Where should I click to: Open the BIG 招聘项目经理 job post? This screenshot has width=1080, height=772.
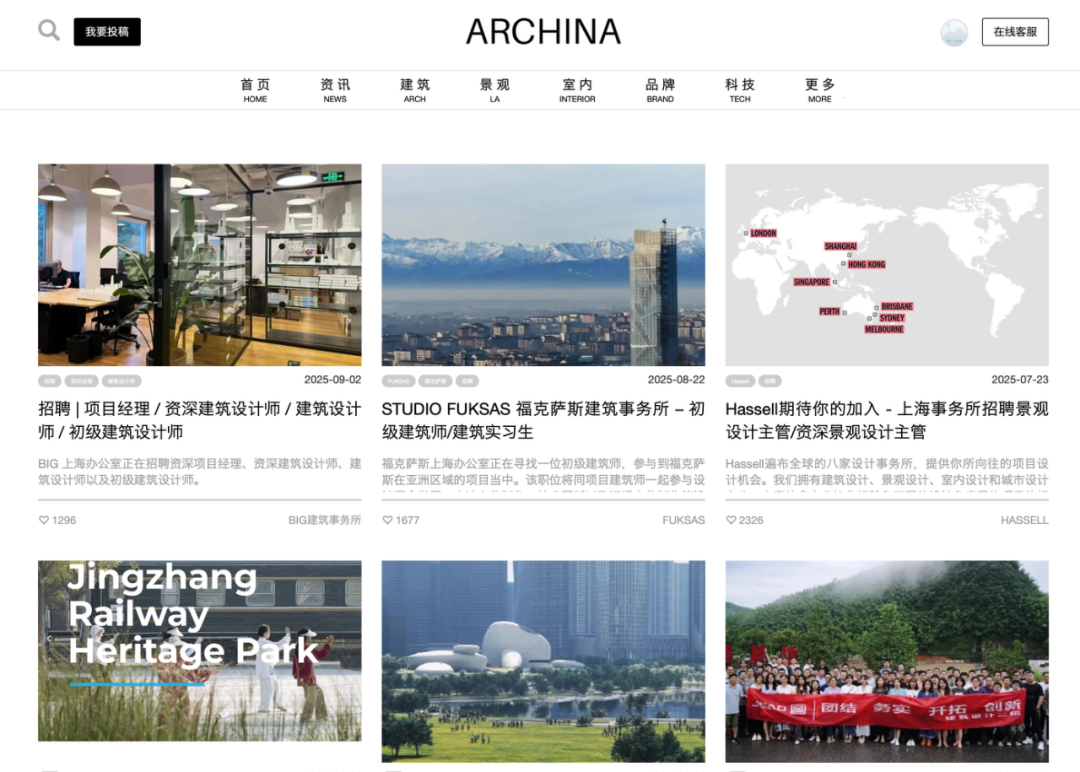[199, 420]
